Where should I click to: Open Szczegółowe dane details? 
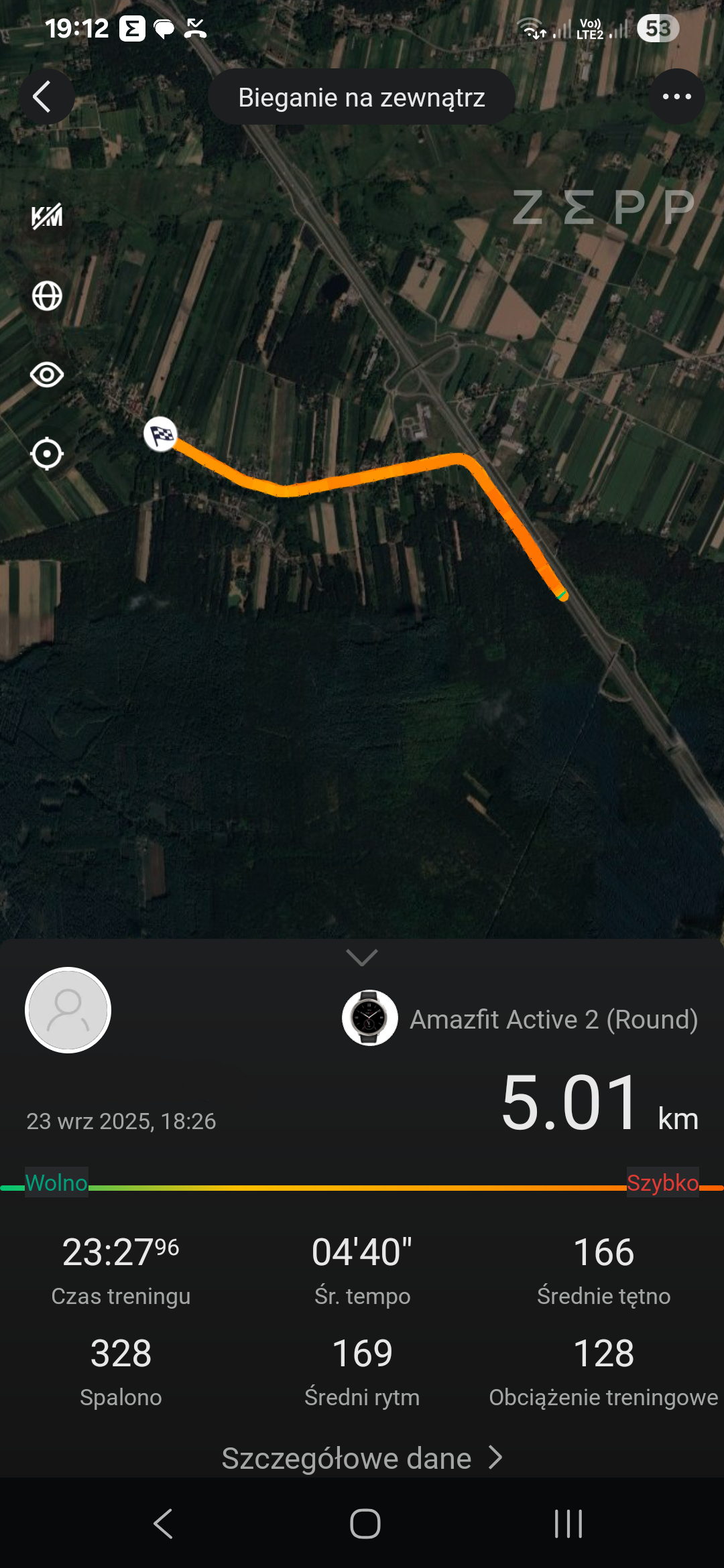pyautogui.click(x=362, y=1458)
